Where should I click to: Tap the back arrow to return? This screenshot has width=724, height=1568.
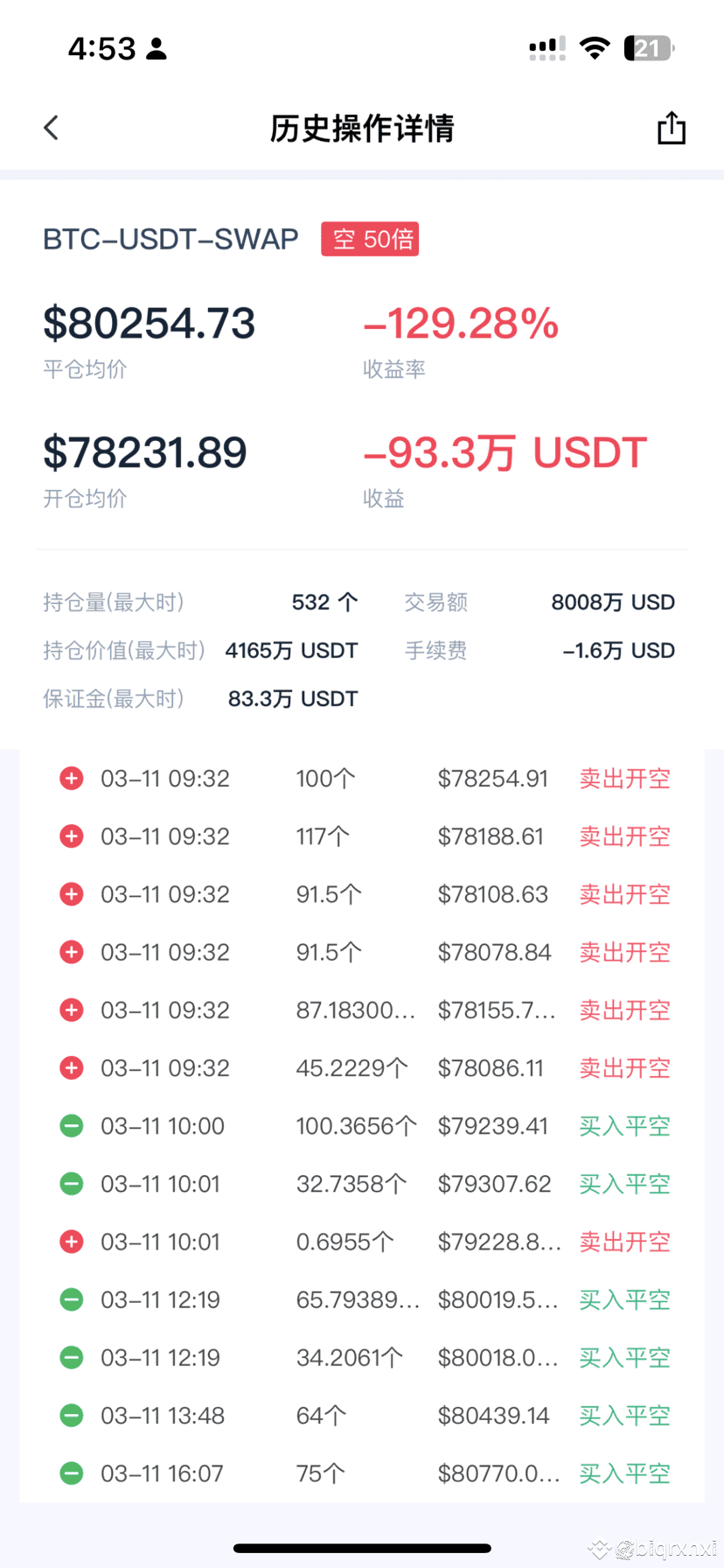[50, 127]
